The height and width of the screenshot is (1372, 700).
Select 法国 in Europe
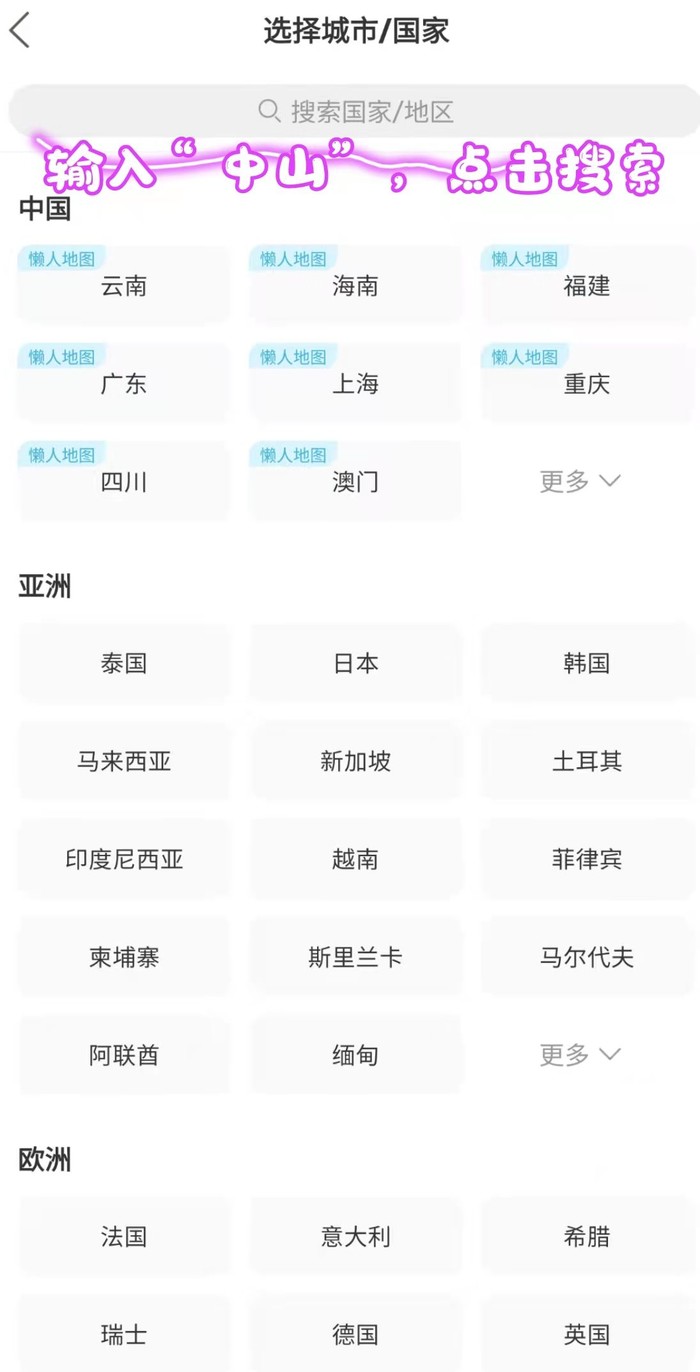[124, 1237]
